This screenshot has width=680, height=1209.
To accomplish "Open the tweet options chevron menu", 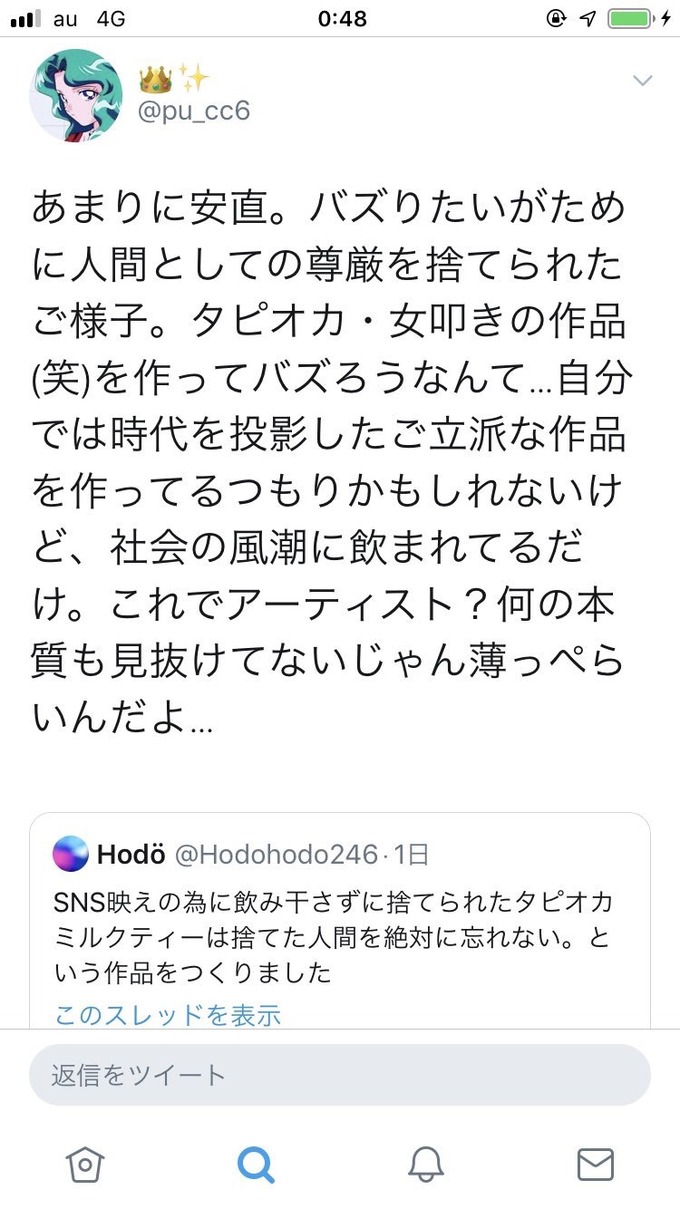I will point(643,81).
